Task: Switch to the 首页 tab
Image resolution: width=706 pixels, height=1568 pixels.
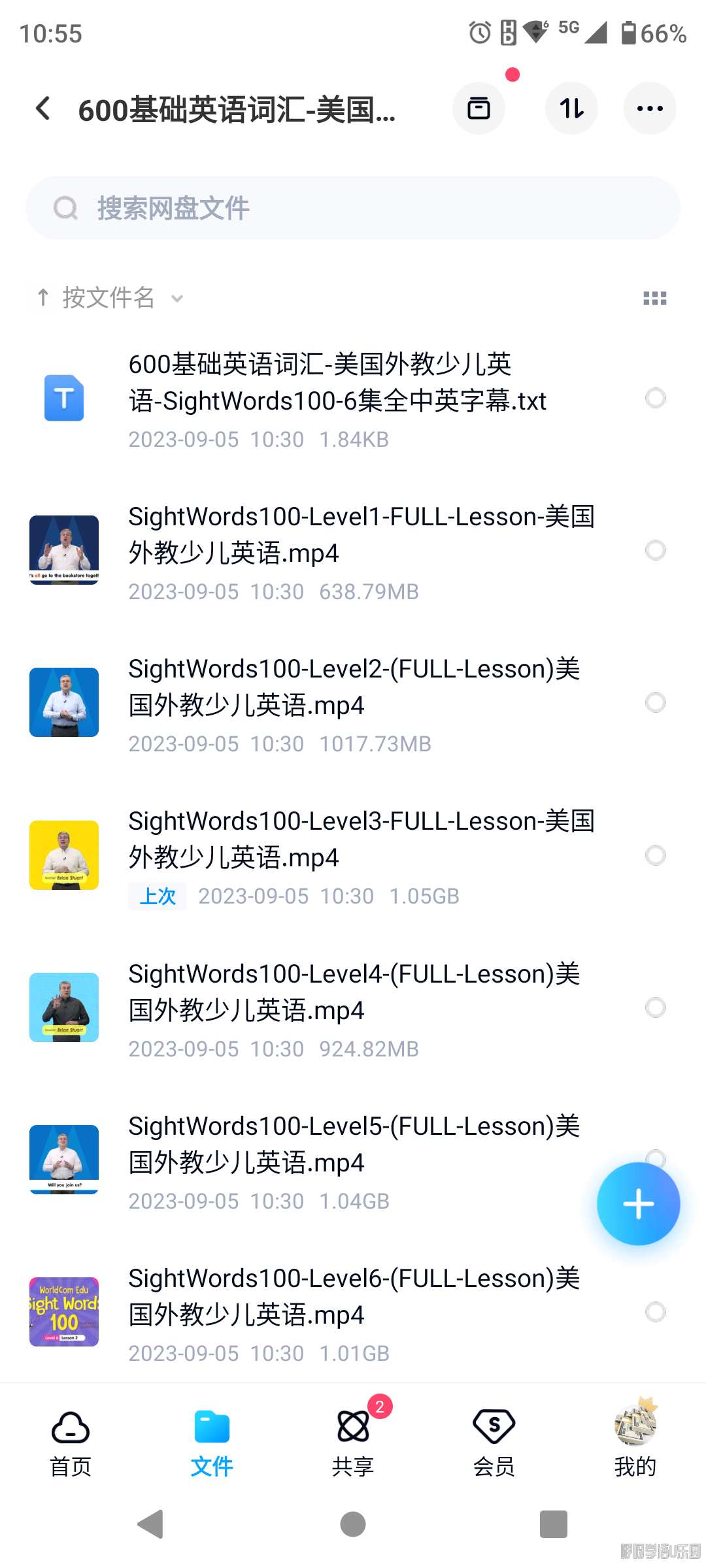Action: (x=71, y=1443)
